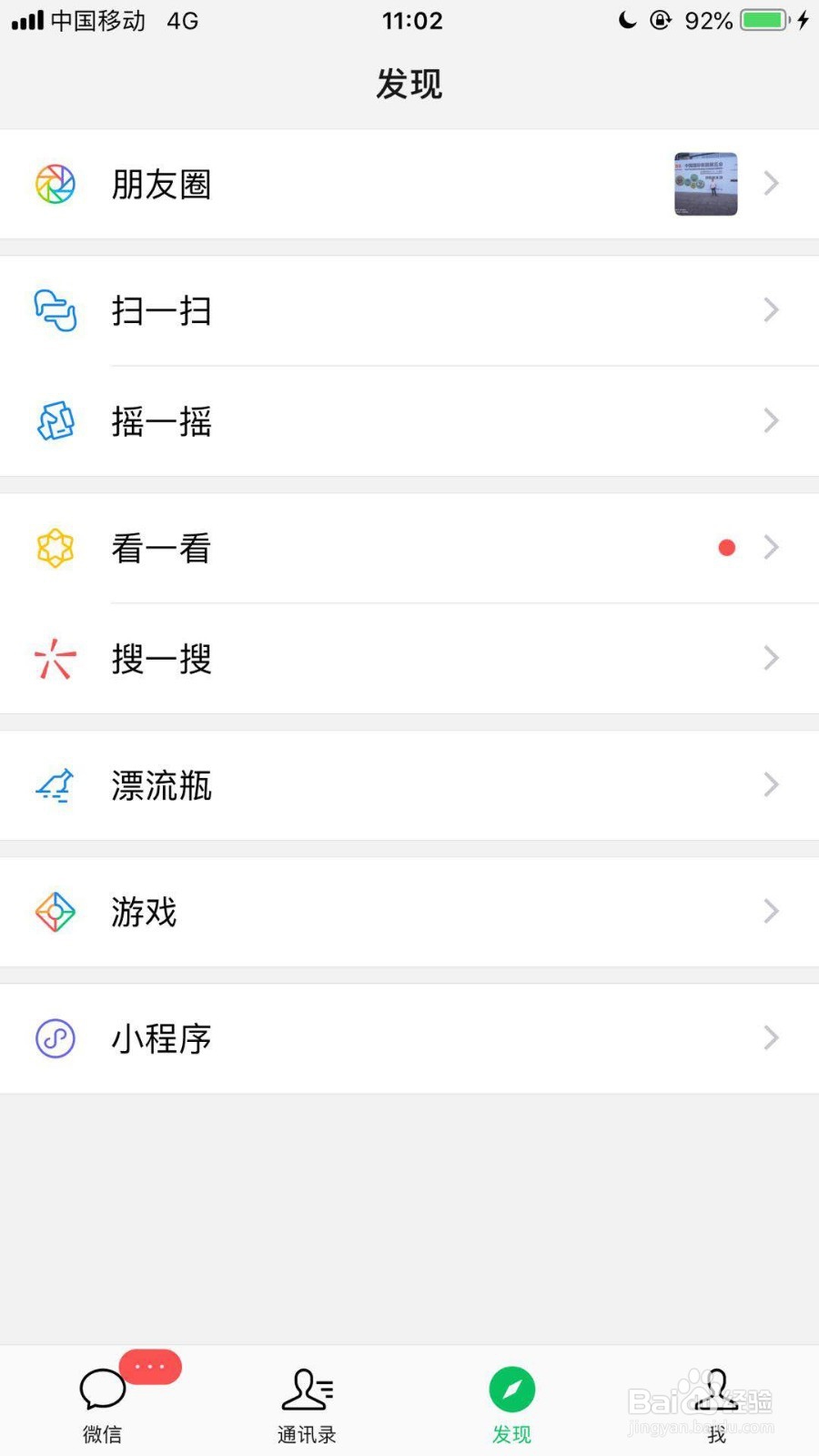Open 搜一搜 search
819x1456 pixels.
coord(409,658)
